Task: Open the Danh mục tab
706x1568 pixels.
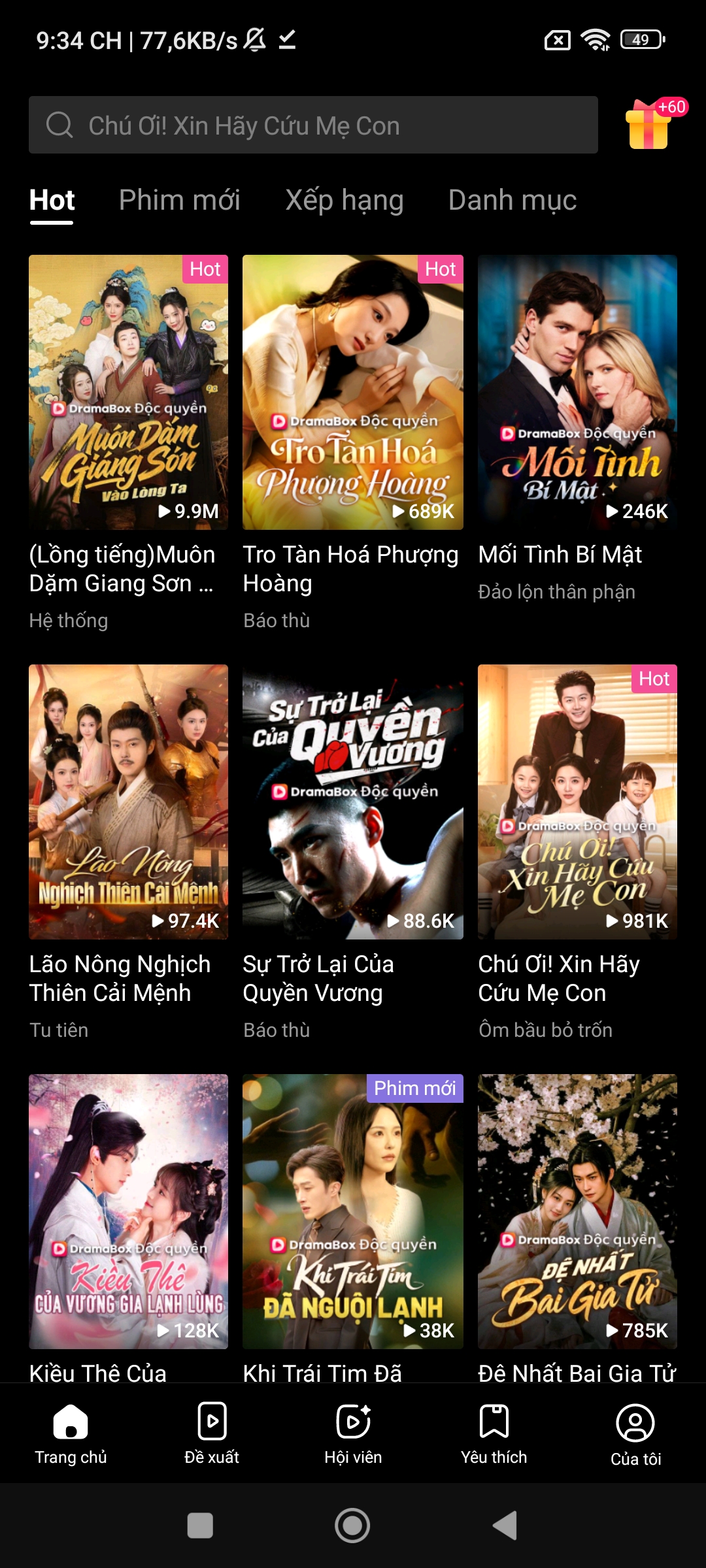Action: tap(512, 200)
